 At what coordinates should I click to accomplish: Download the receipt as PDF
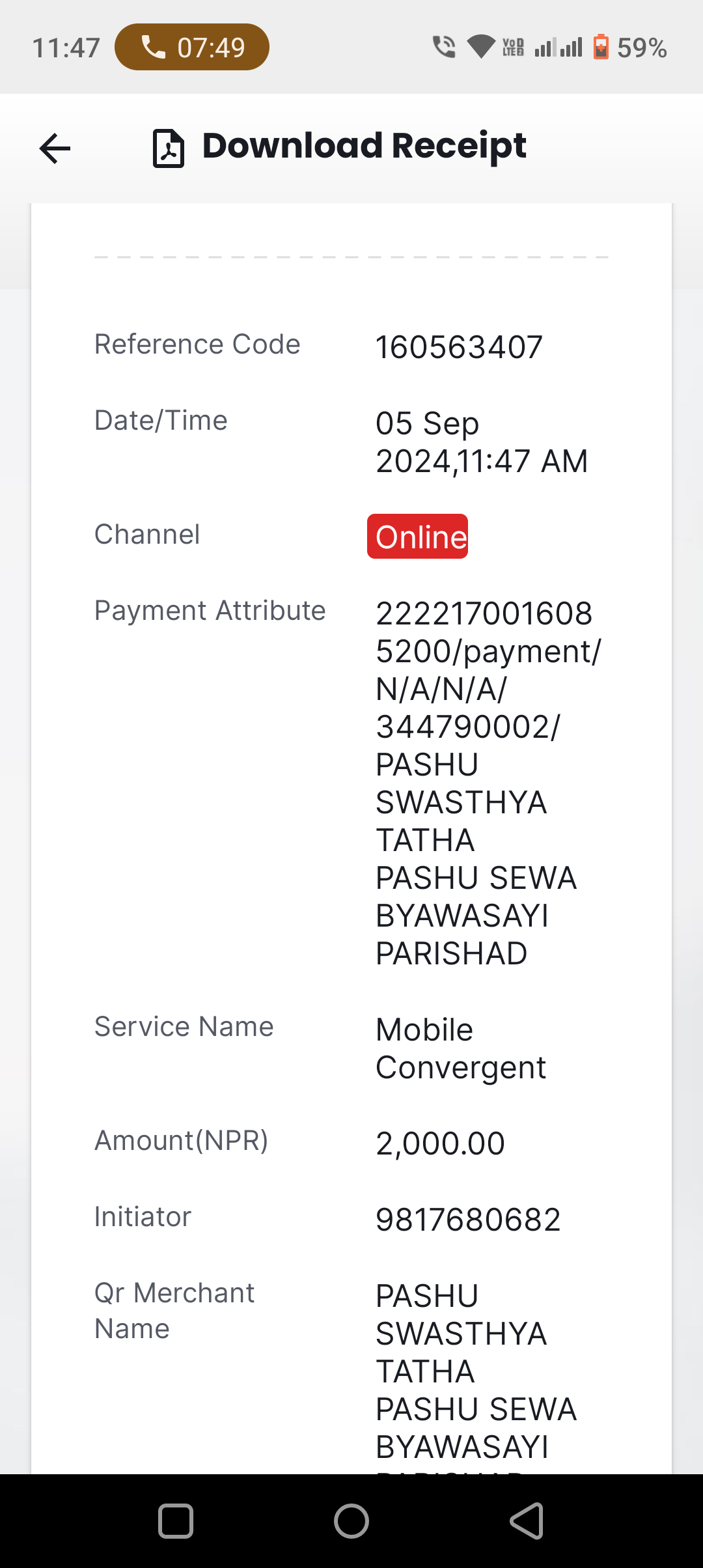(x=339, y=147)
